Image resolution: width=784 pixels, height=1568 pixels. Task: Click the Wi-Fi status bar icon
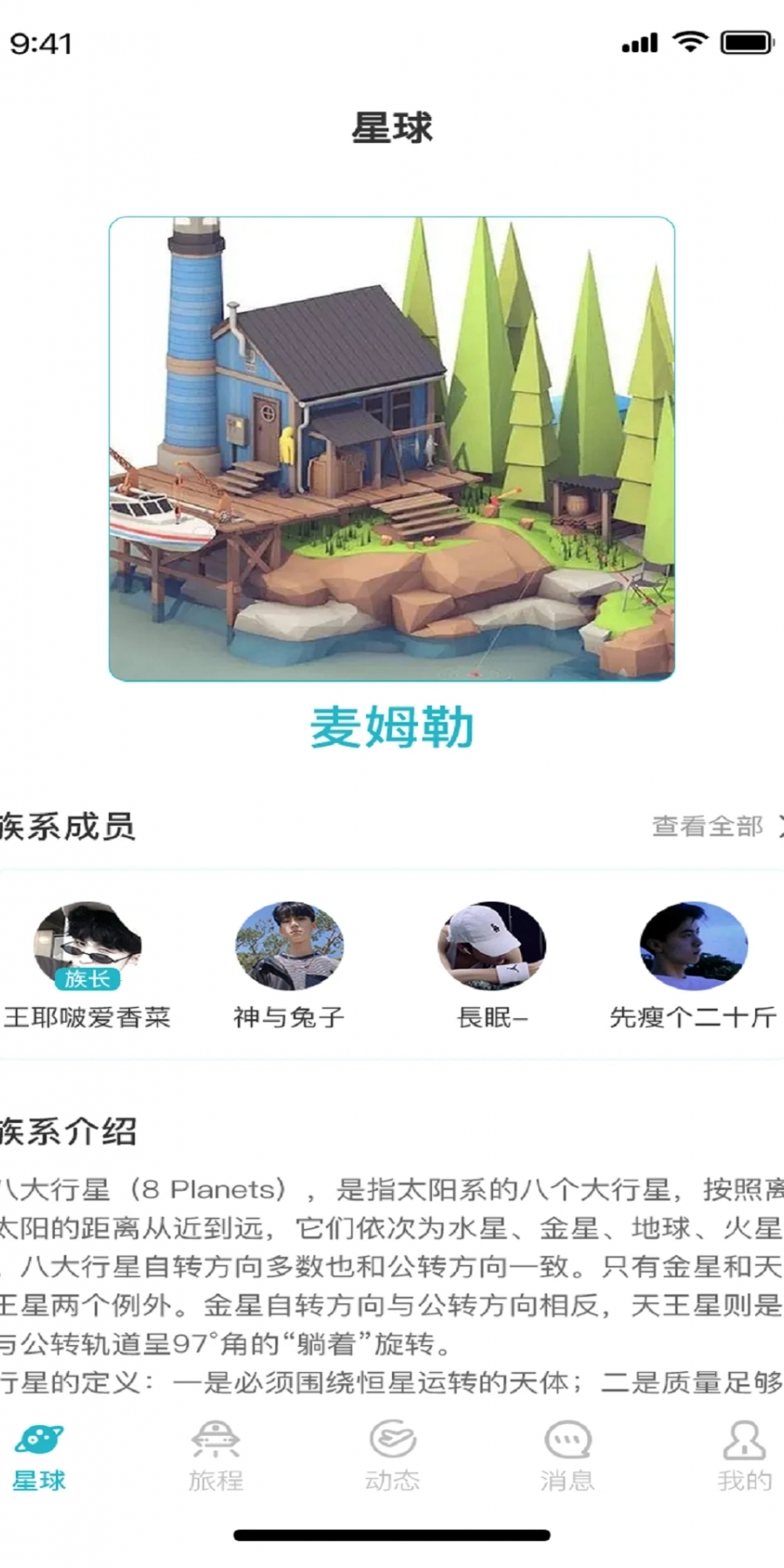pyautogui.click(x=690, y=42)
